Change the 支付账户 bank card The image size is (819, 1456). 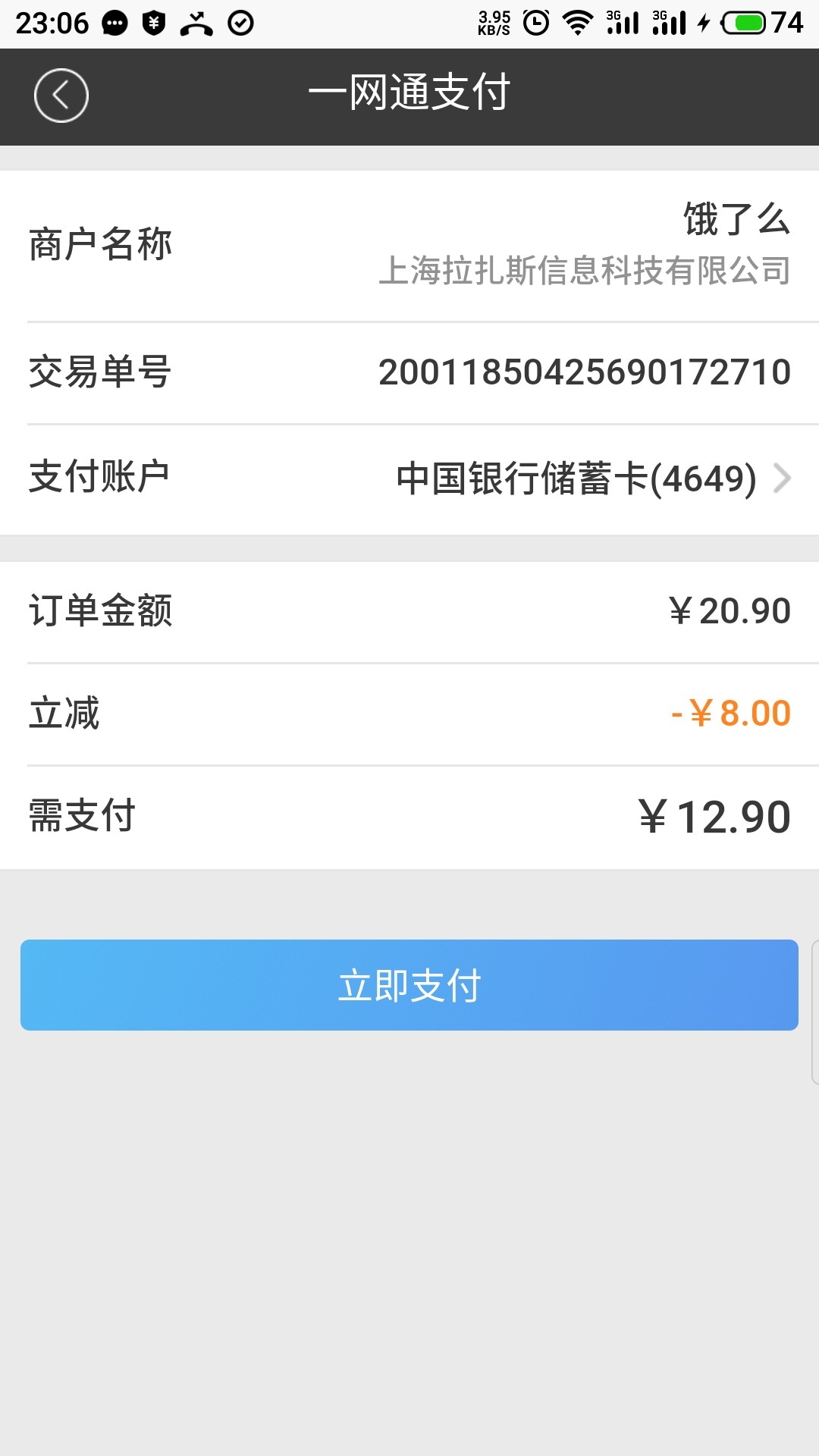(409, 479)
